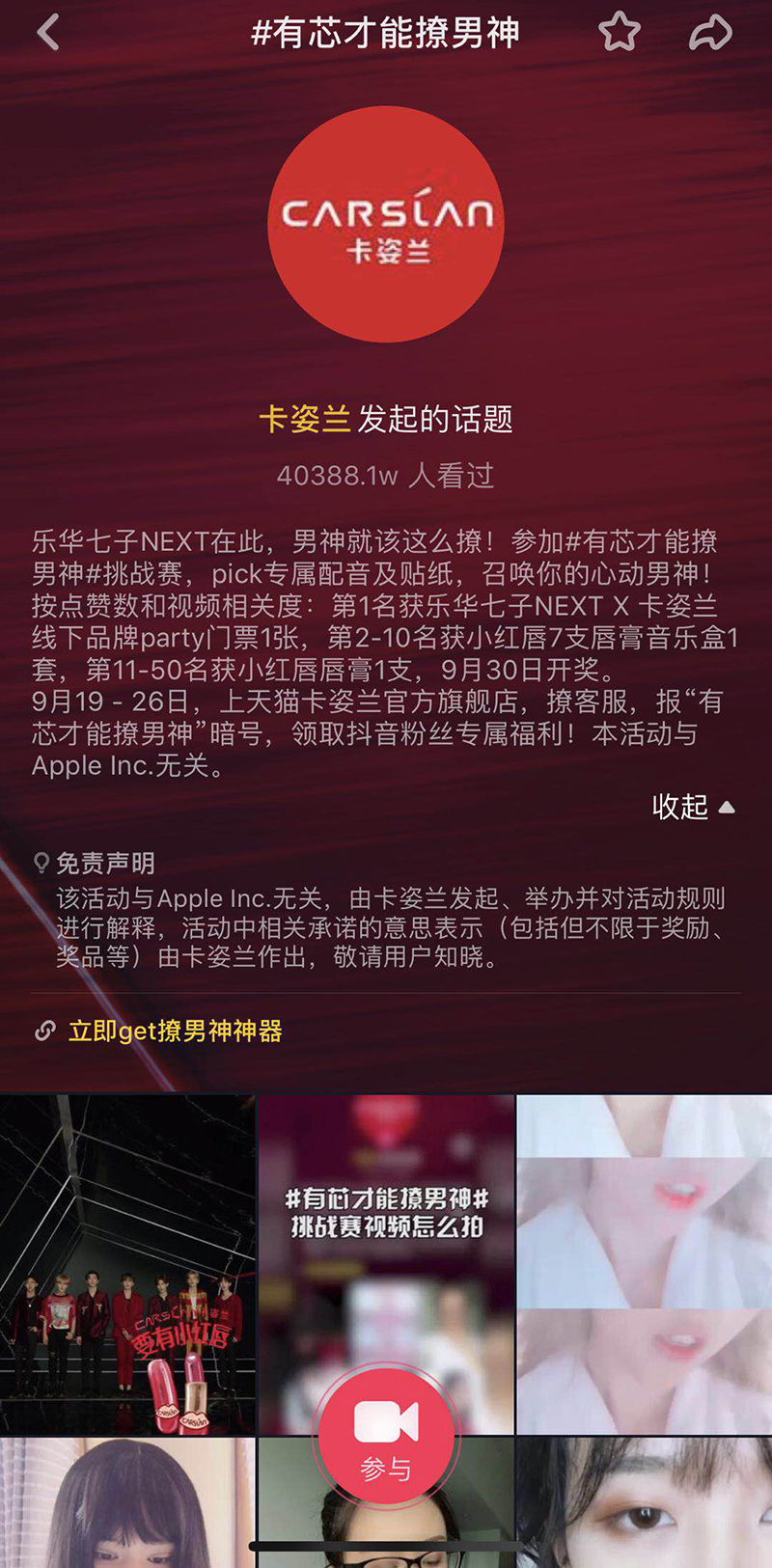The height and width of the screenshot is (1568, 772).
Task: Open the boy group stage video
Action: click(127, 1264)
